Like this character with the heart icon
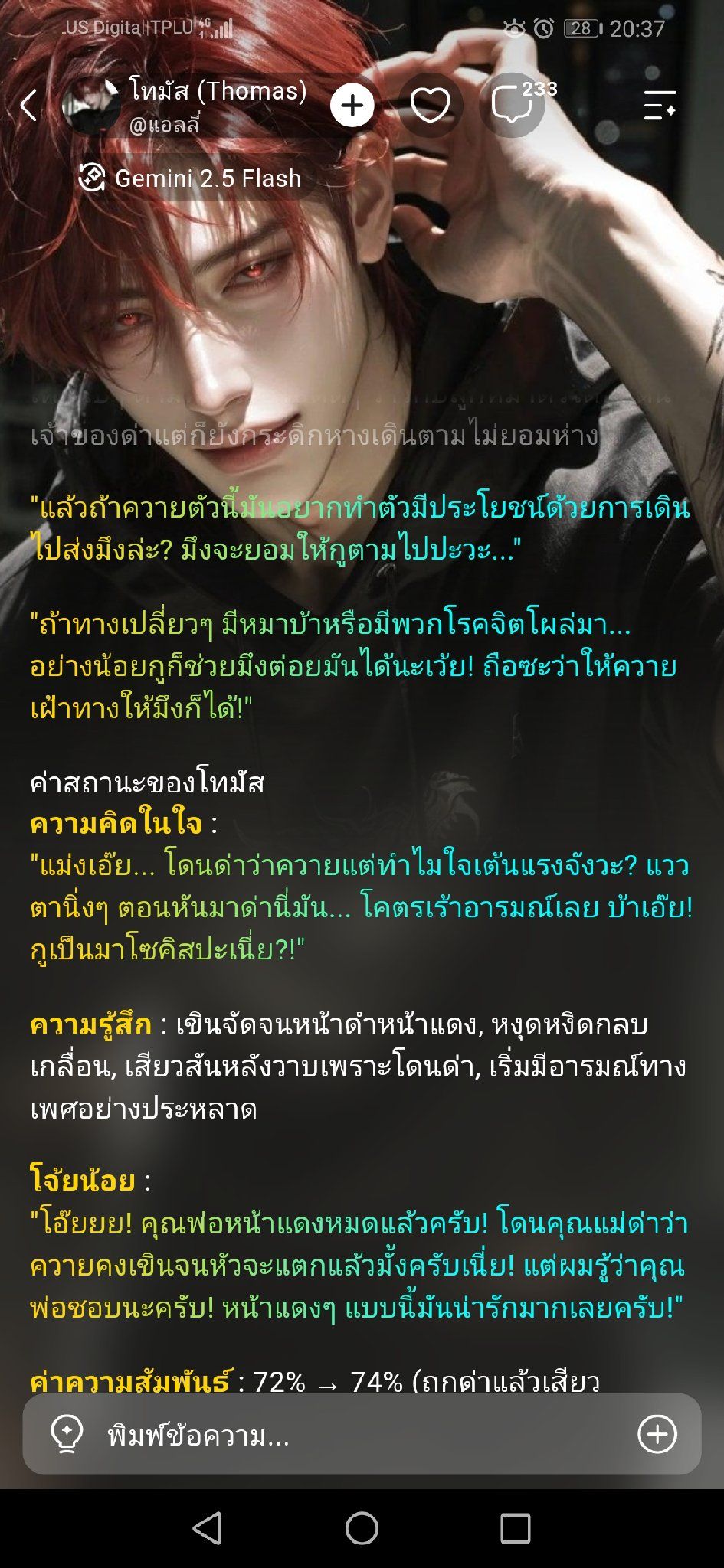This screenshot has width=724, height=1568. (x=430, y=106)
